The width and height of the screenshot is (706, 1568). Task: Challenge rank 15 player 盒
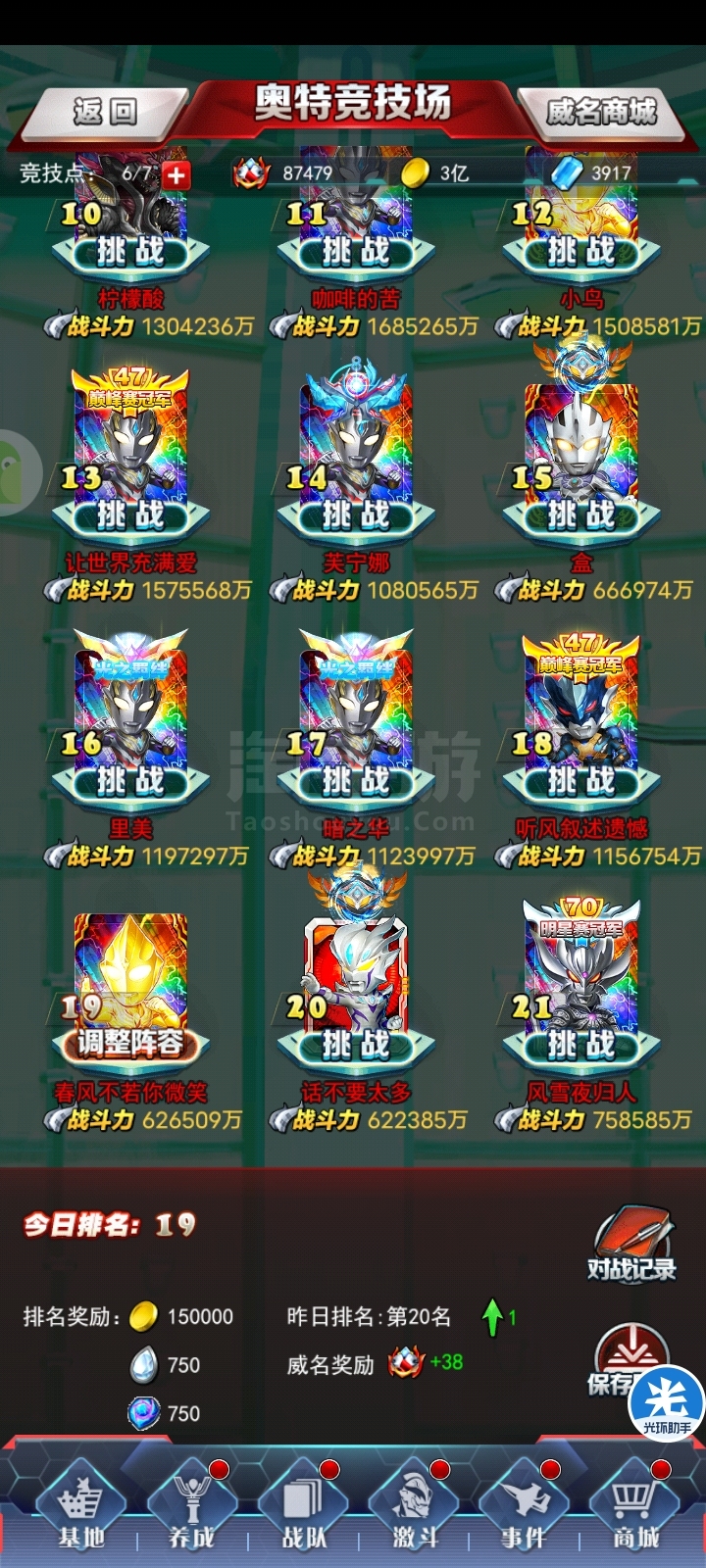click(581, 515)
